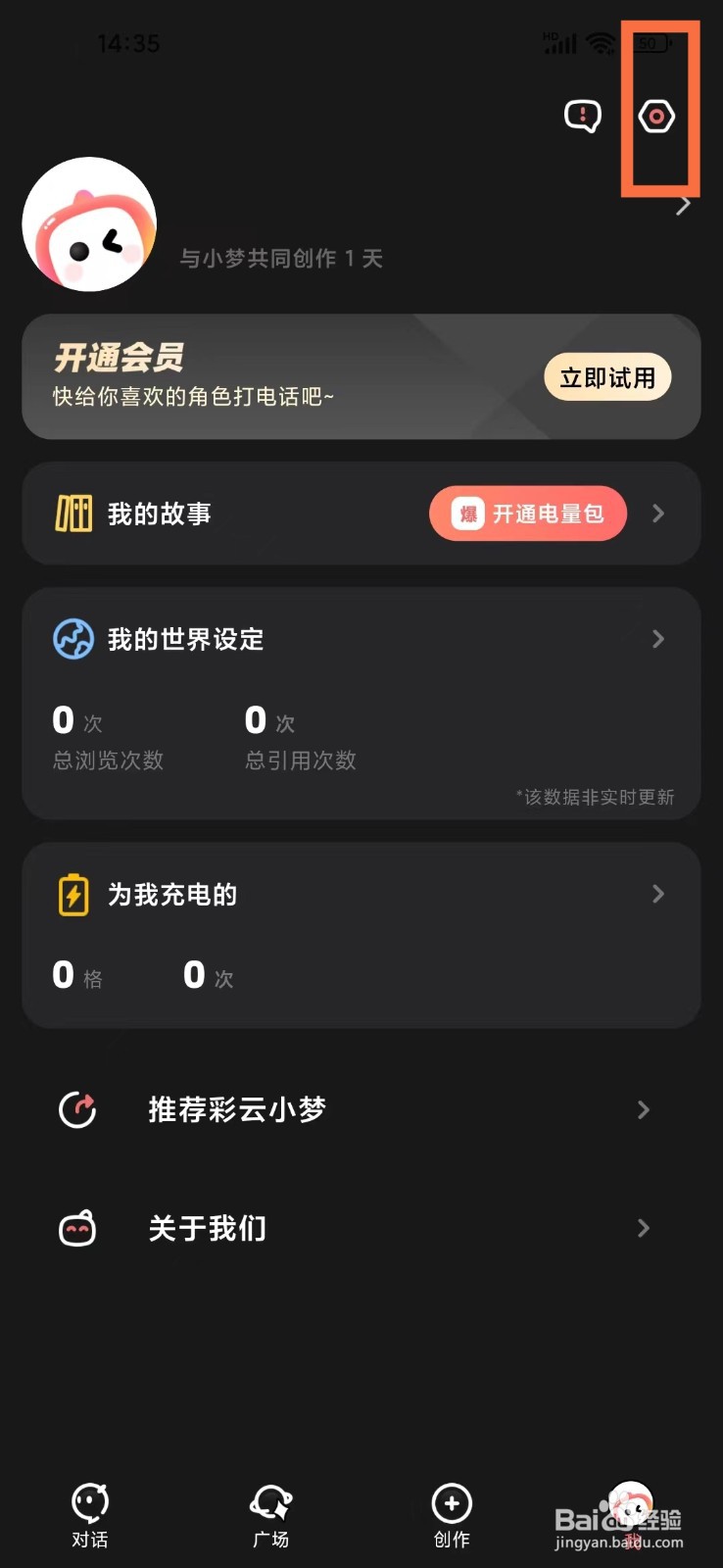Click the globe icon beside 我的世界设定
This screenshot has width=723, height=1568.
coord(72,639)
